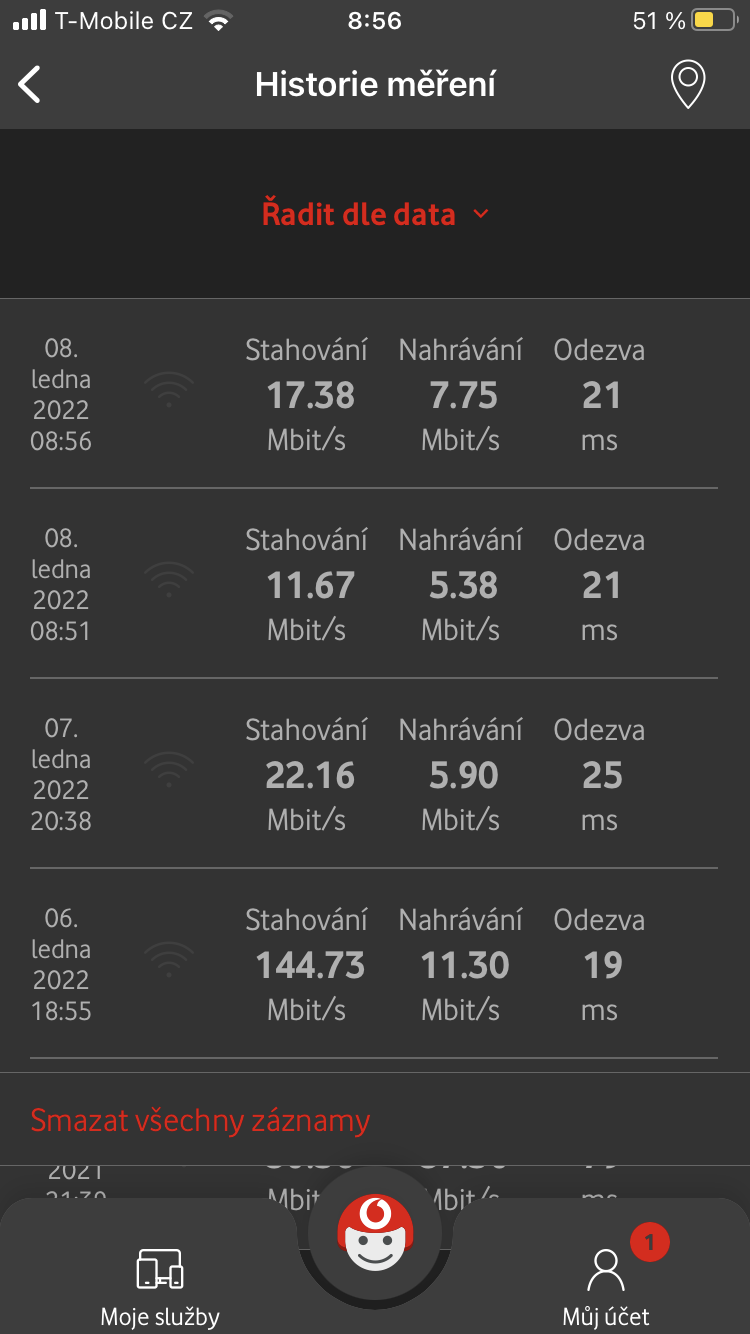Select the 08:51 measurement with 11.67 Mbit/s
Image resolution: width=750 pixels, height=1334 pixels.
point(375,585)
